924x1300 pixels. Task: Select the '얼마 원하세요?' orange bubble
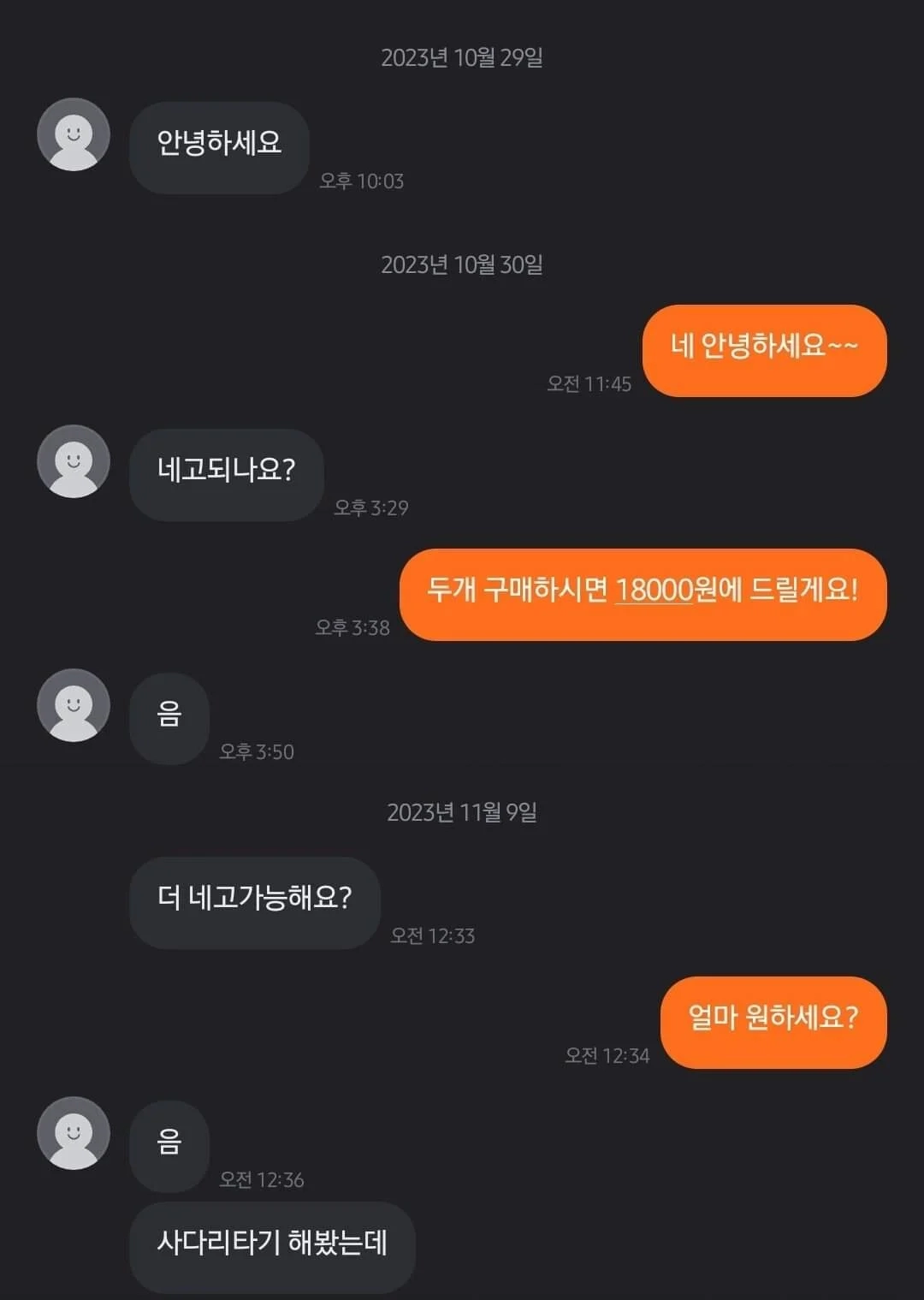773,1024
